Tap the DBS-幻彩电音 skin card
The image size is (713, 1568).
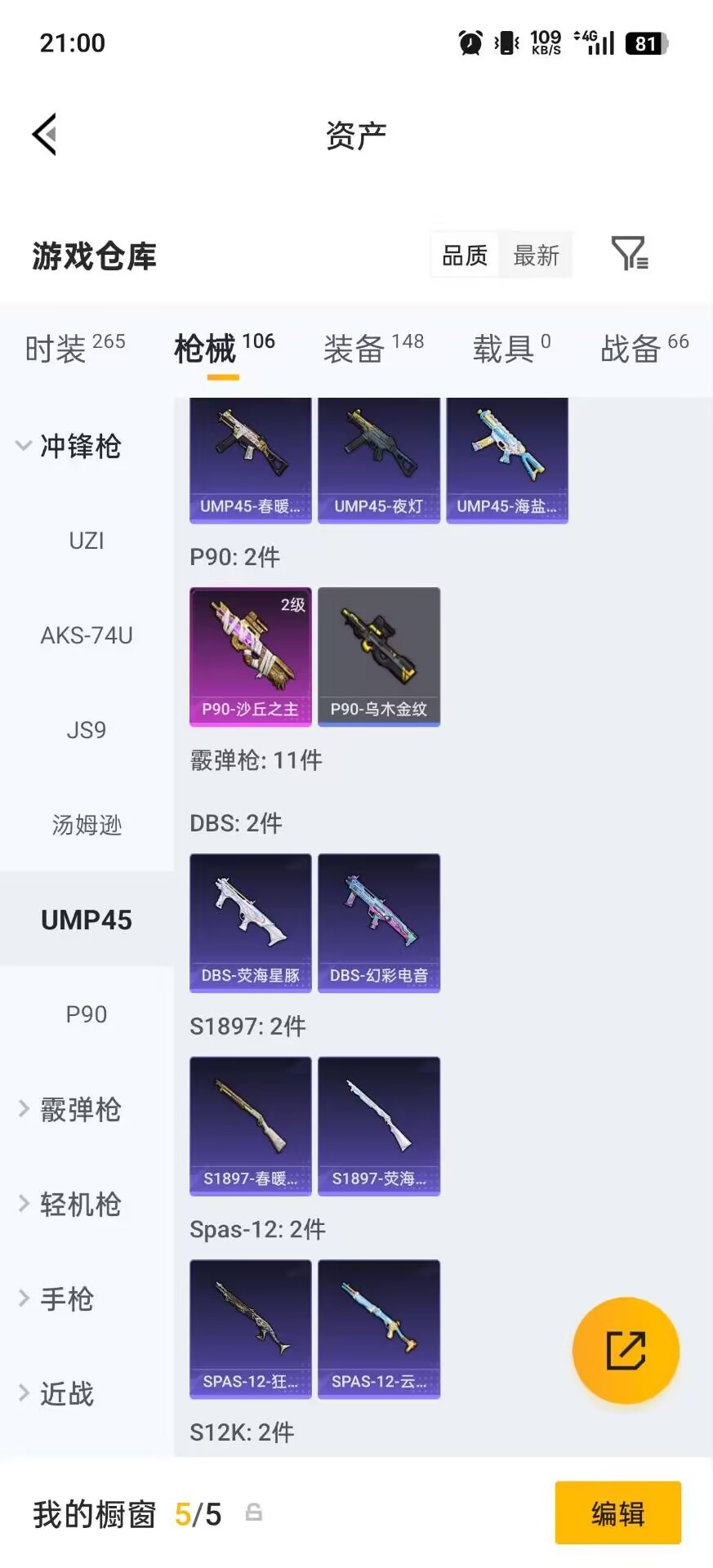point(379,923)
